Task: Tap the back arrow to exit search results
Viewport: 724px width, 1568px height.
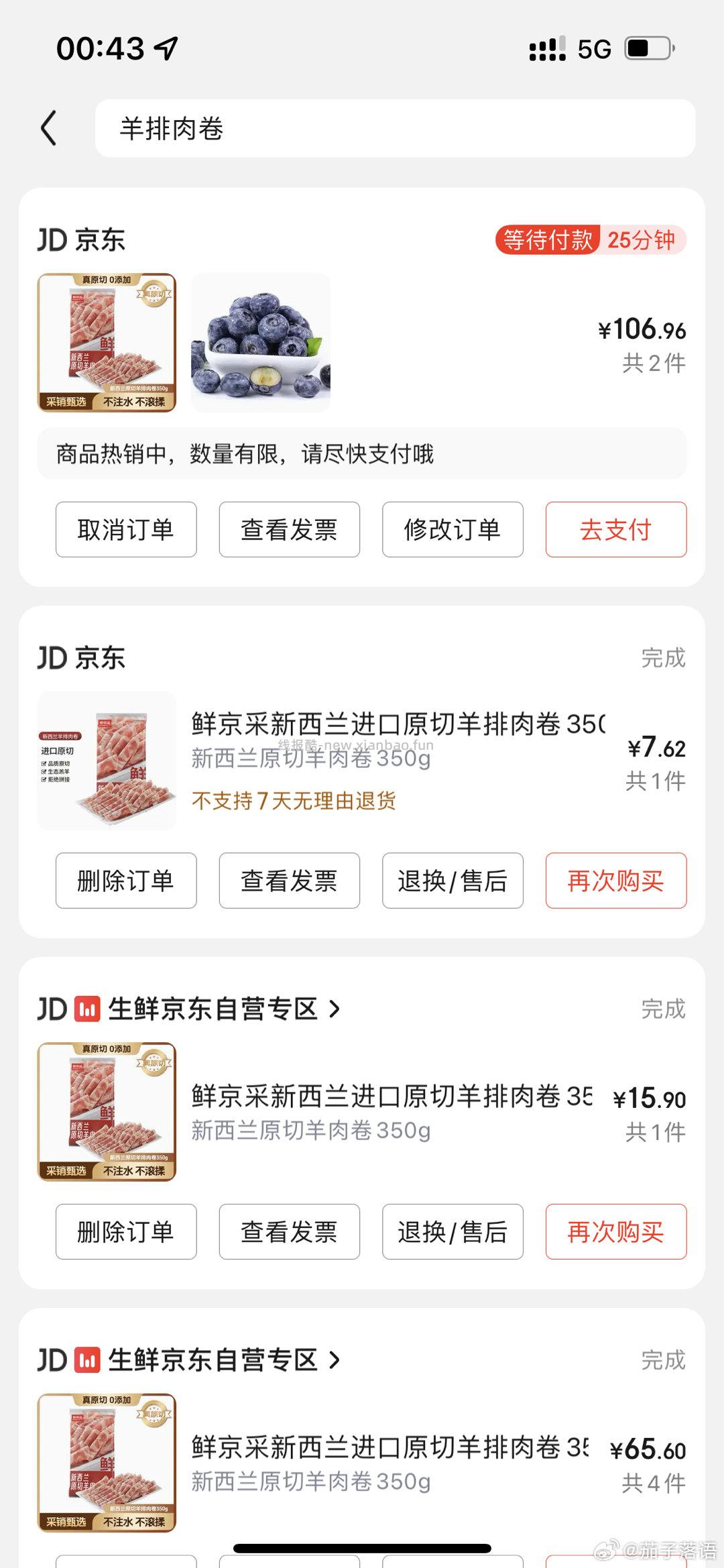Action: 49,127
